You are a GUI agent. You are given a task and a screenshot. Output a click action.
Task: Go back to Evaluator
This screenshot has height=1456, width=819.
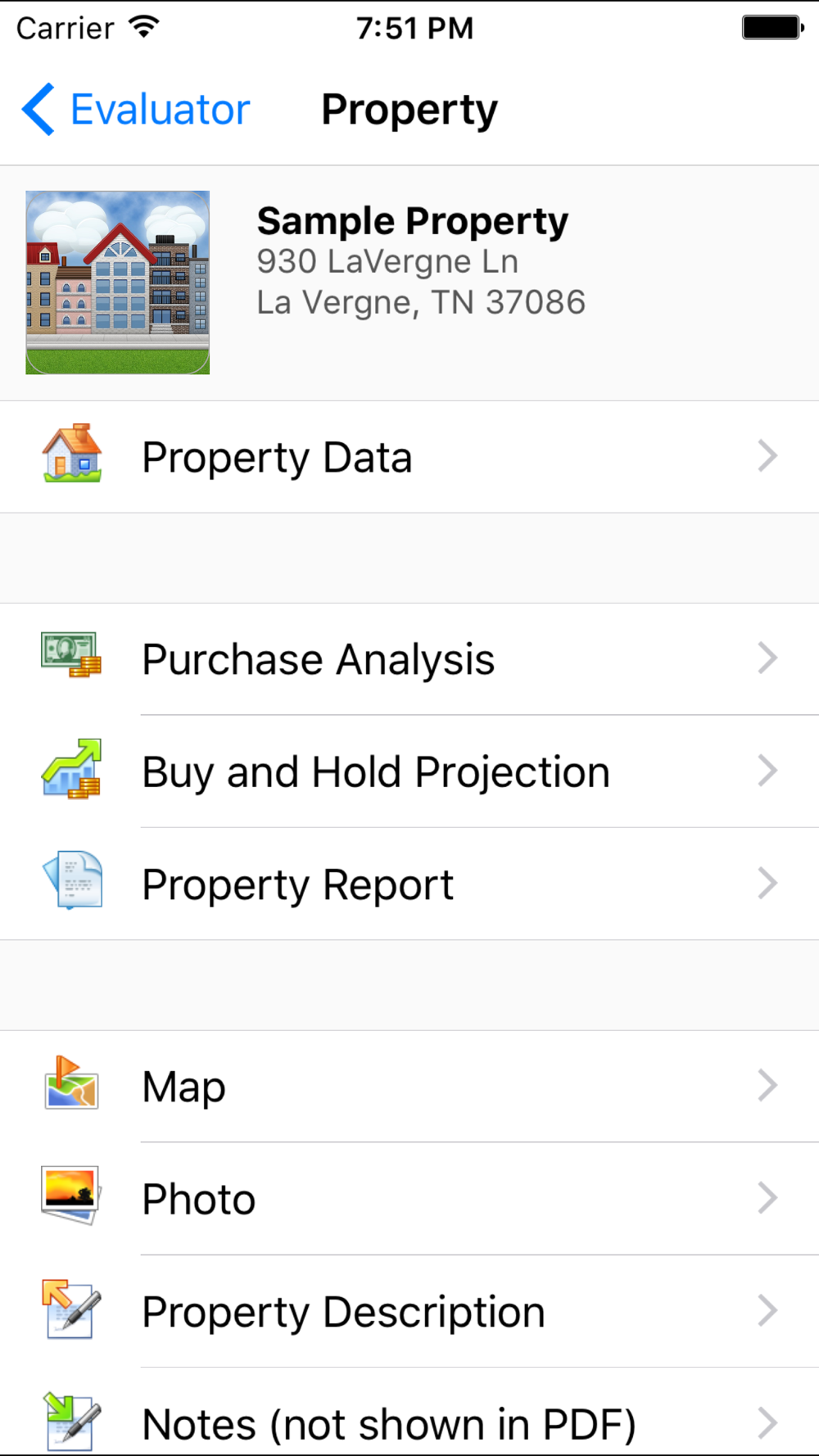pos(136,110)
